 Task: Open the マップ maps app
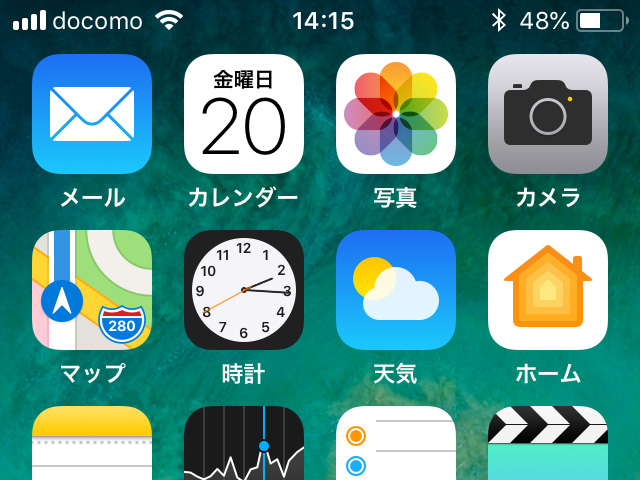pyautogui.click(x=92, y=290)
